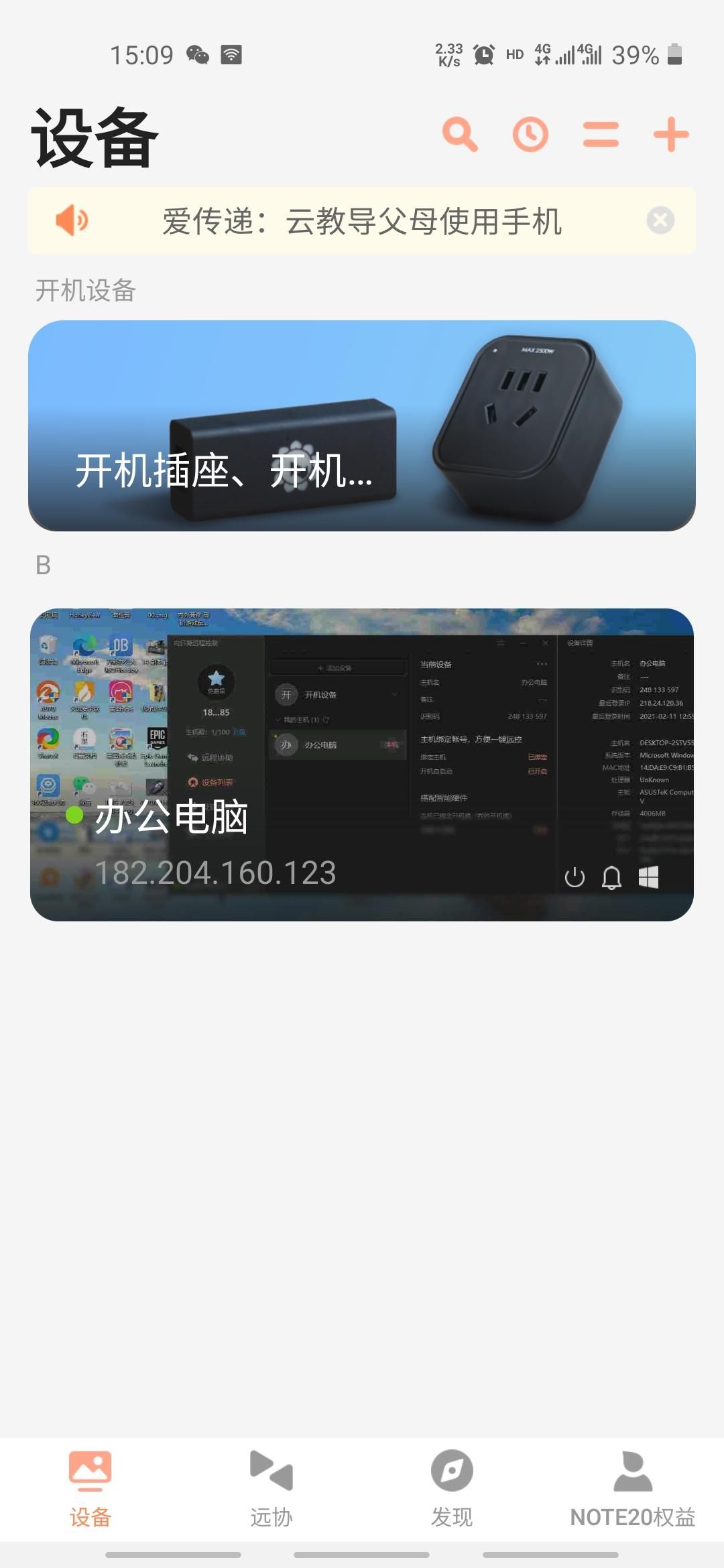Dismiss the 爱传递 announcement banner
This screenshot has width=724, height=1568.
click(x=660, y=220)
